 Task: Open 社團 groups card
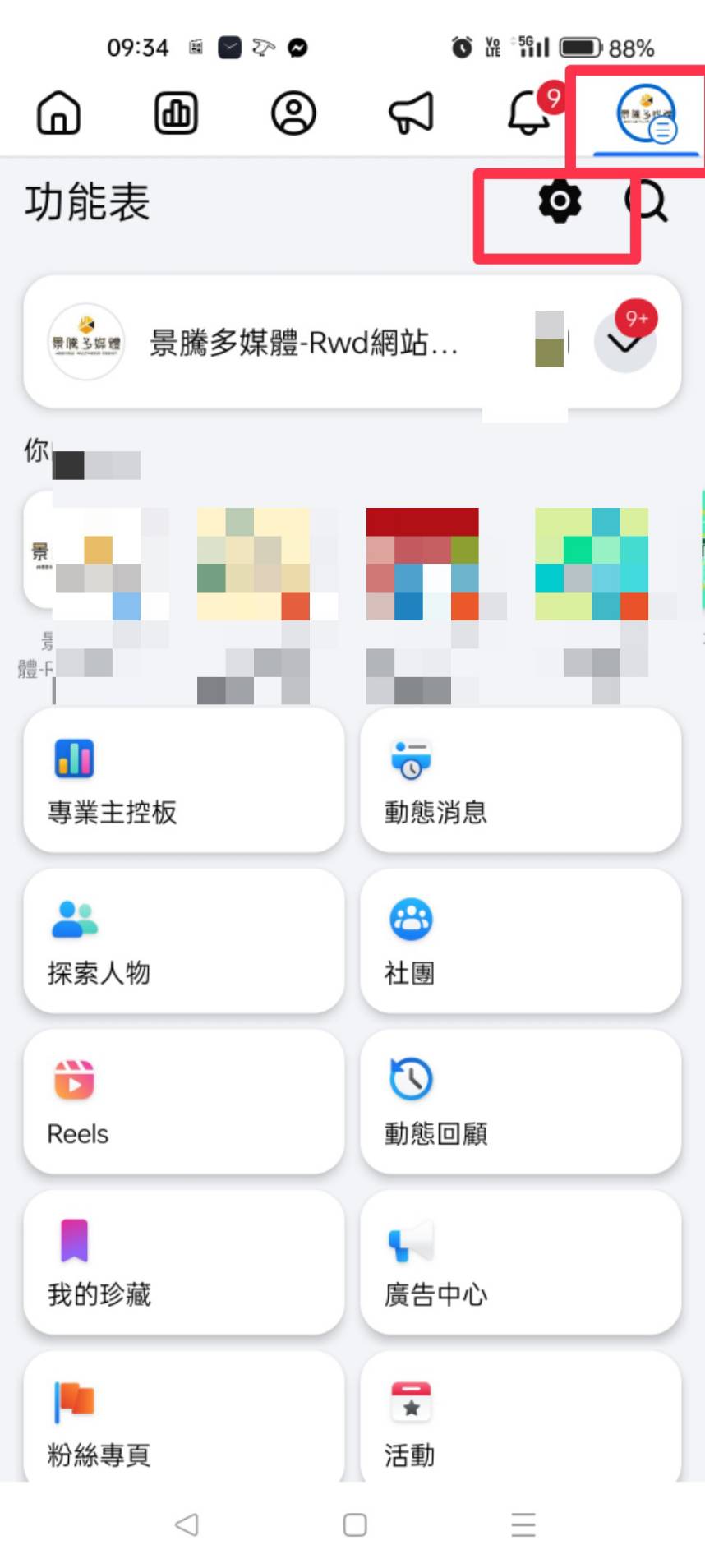point(520,941)
